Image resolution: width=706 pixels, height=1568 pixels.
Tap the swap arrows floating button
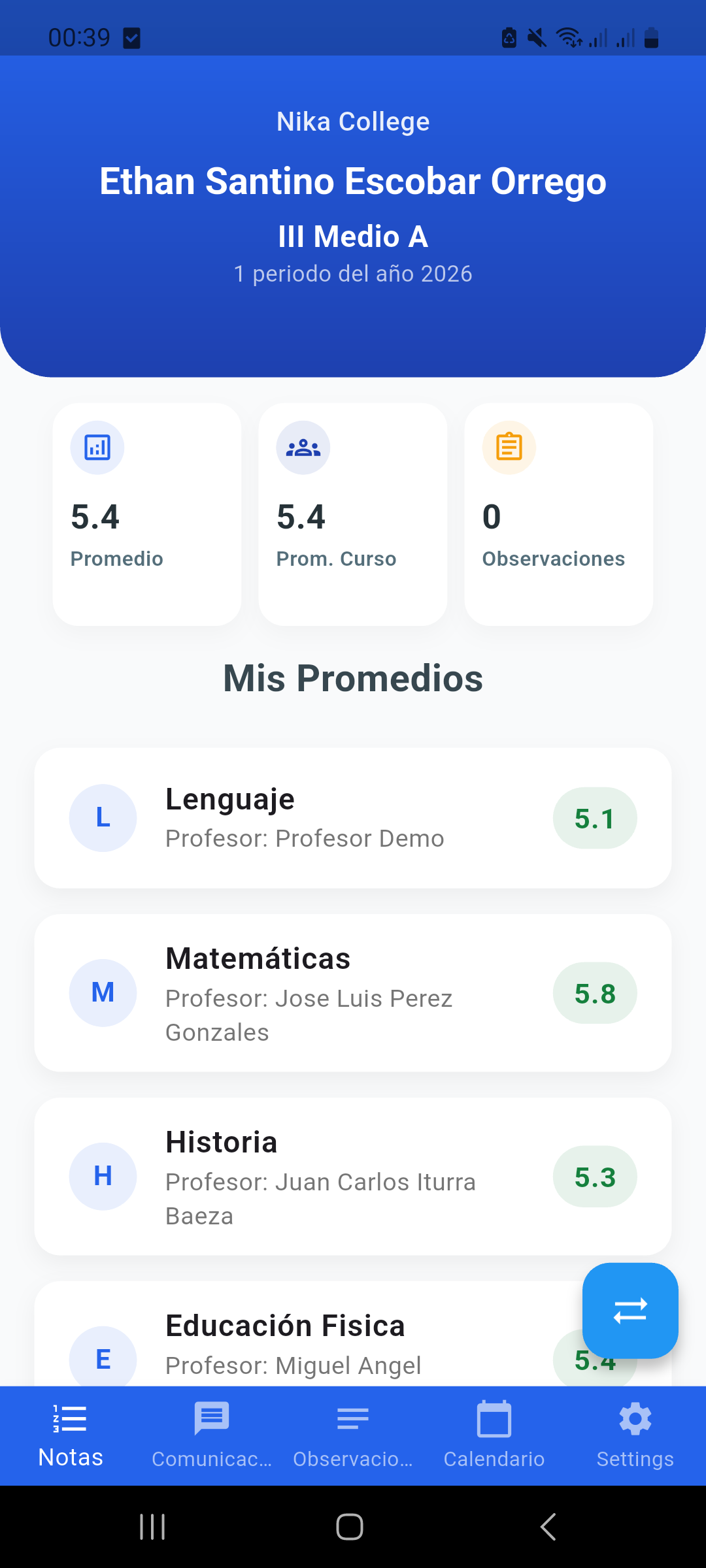pyautogui.click(x=630, y=1311)
